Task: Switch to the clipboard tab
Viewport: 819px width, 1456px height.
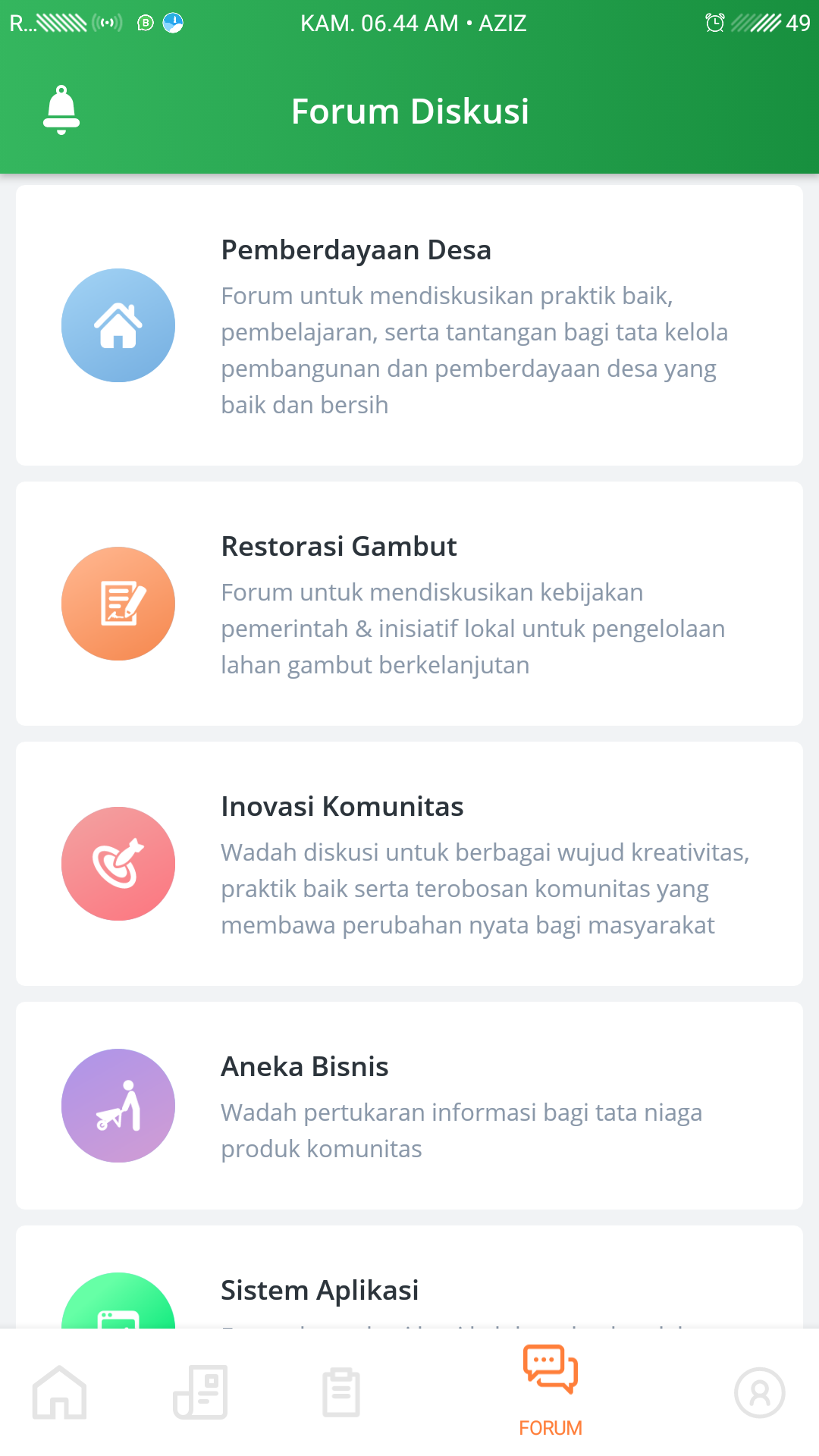Action: pos(341,1392)
